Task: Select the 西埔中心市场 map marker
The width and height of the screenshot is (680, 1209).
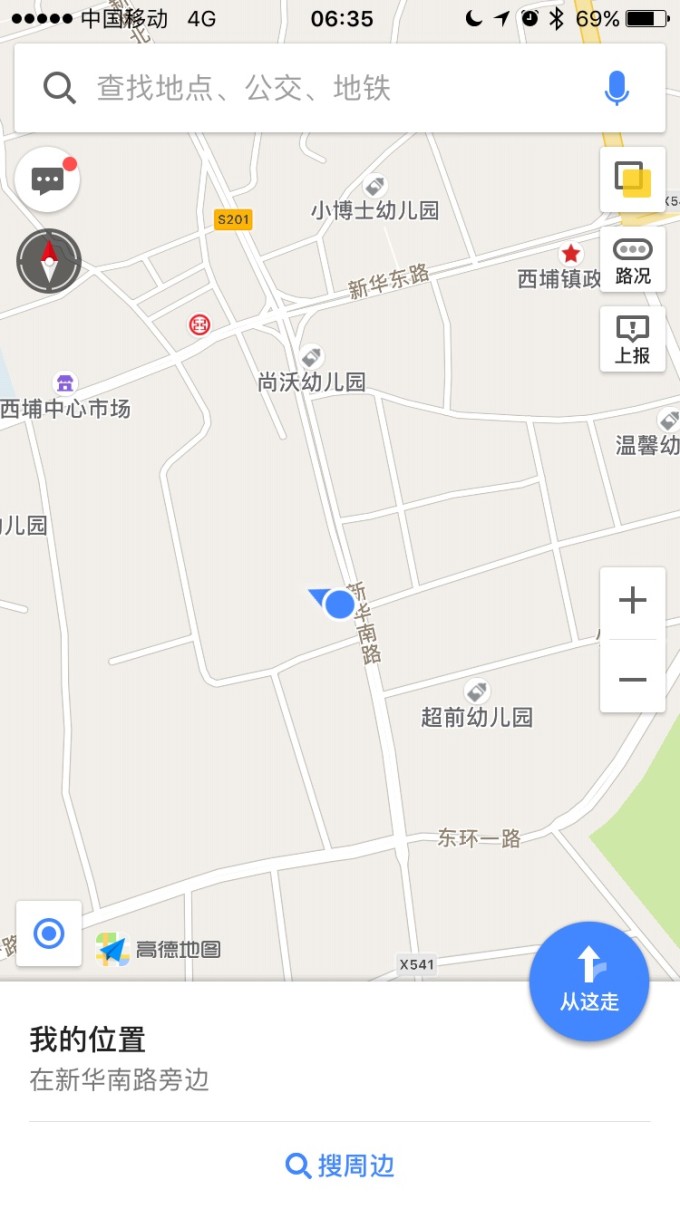Action: point(66,382)
